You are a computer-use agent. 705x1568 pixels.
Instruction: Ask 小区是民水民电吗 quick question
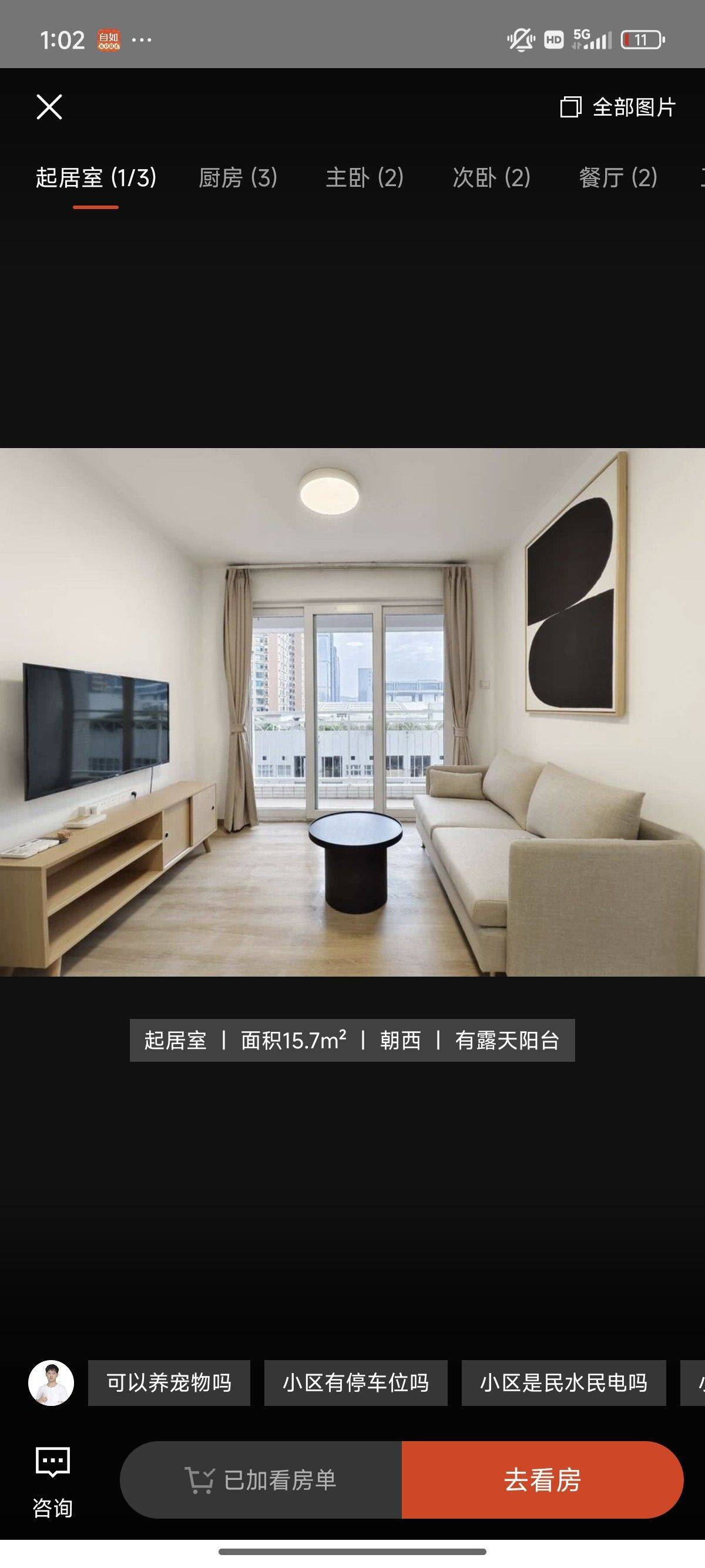click(564, 1383)
